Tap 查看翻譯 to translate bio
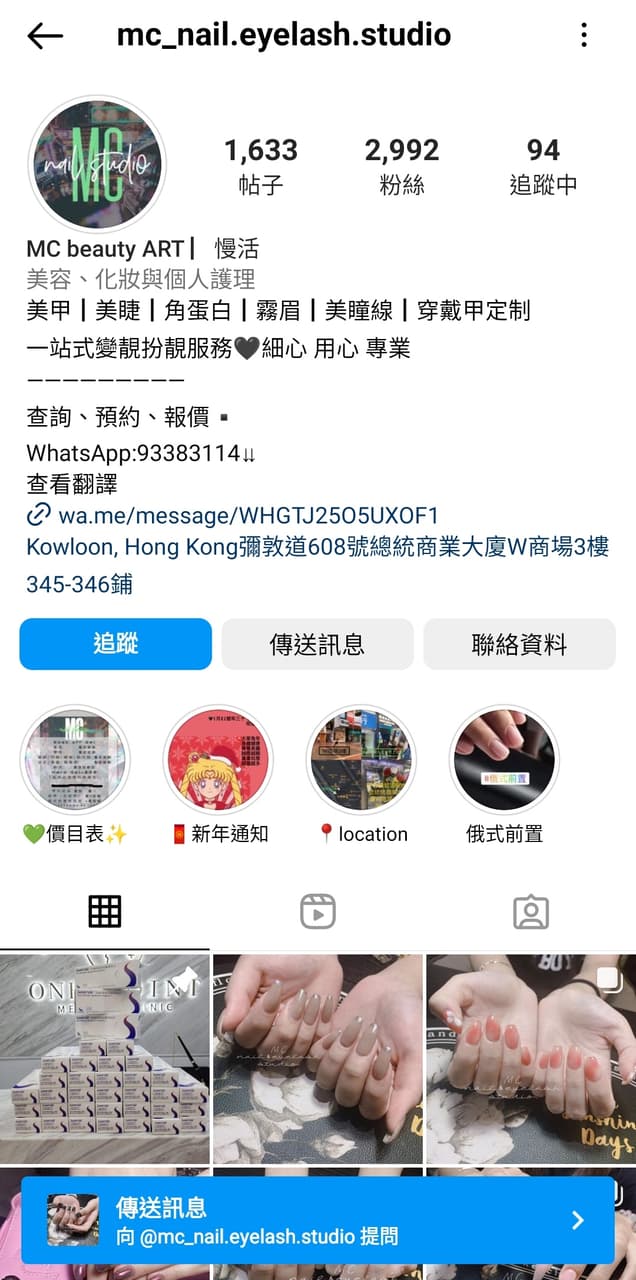636x1280 pixels. point(72,485)
